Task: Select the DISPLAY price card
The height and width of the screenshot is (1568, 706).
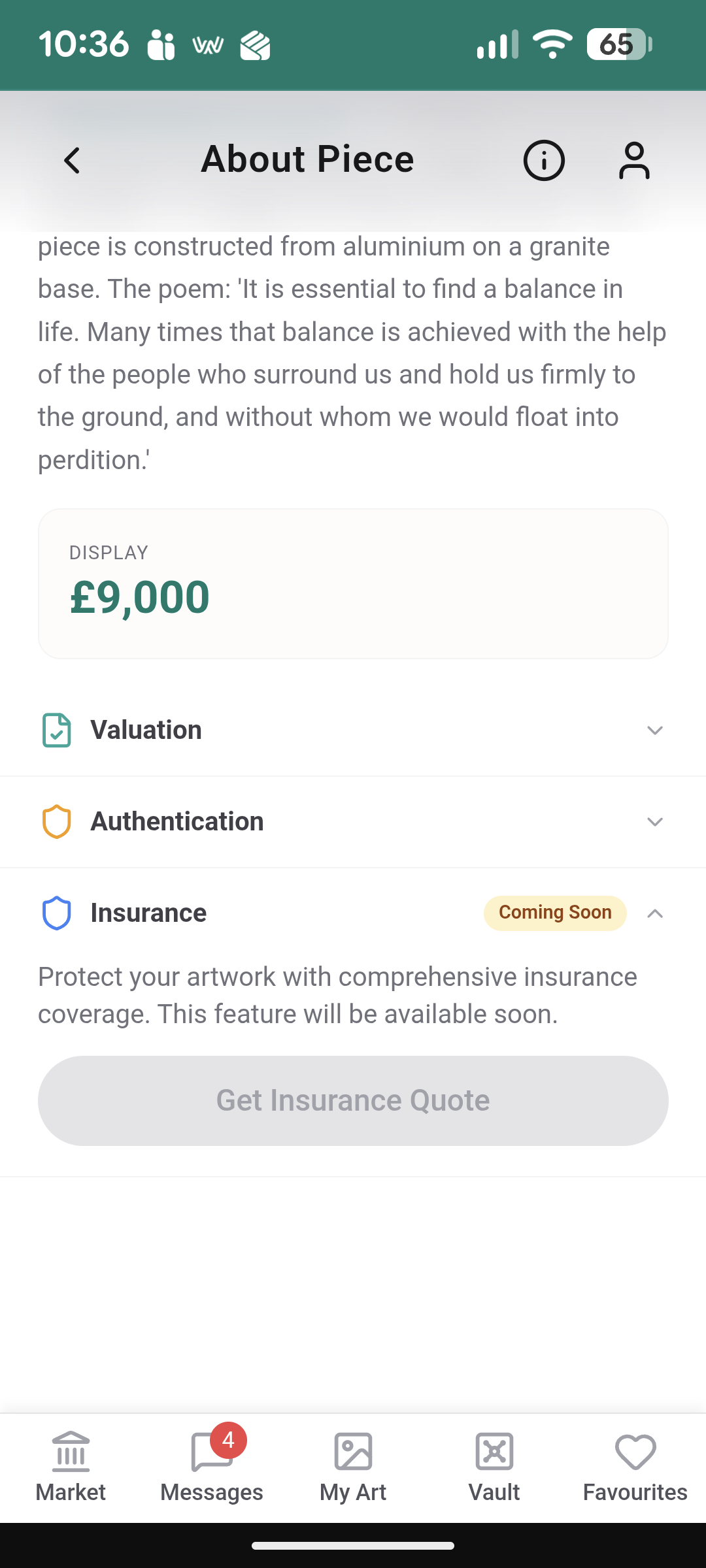Action: (x=353, y=585)
